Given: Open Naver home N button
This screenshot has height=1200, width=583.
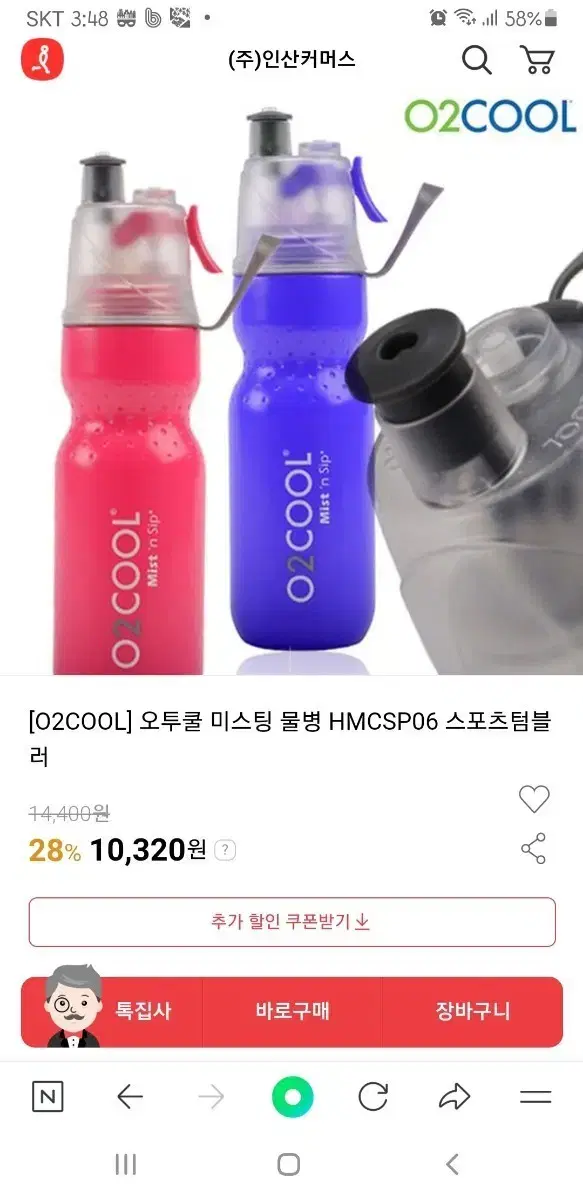Looking at the screenshot, I should point(48,1097).
